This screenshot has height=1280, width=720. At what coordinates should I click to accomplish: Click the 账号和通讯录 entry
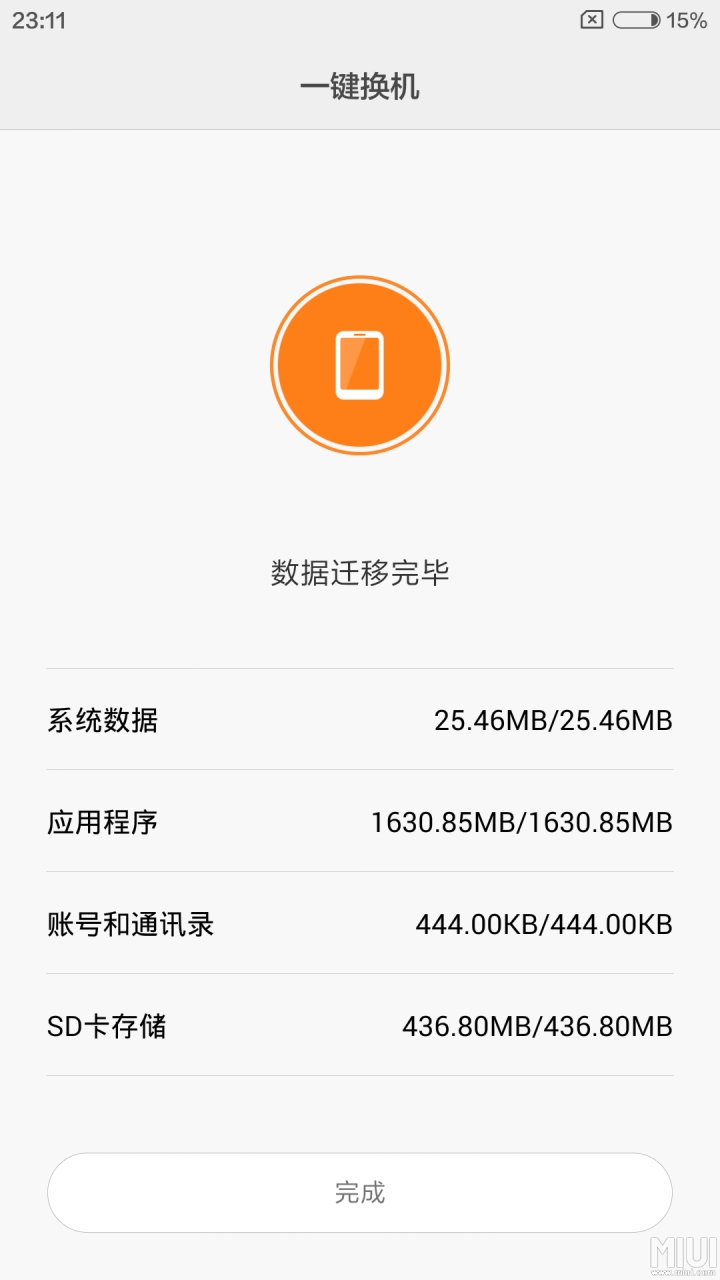tap(129, 925)
